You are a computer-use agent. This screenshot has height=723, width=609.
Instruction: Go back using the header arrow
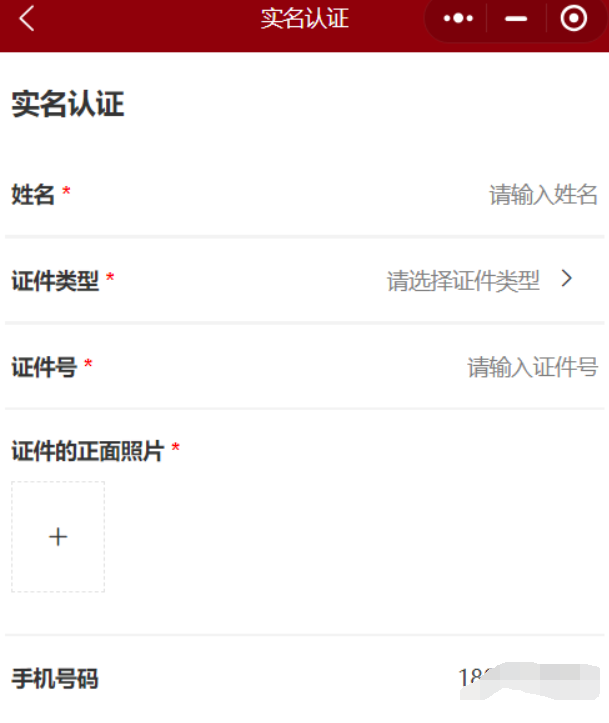pyautogui.click(x=27, y=19)
